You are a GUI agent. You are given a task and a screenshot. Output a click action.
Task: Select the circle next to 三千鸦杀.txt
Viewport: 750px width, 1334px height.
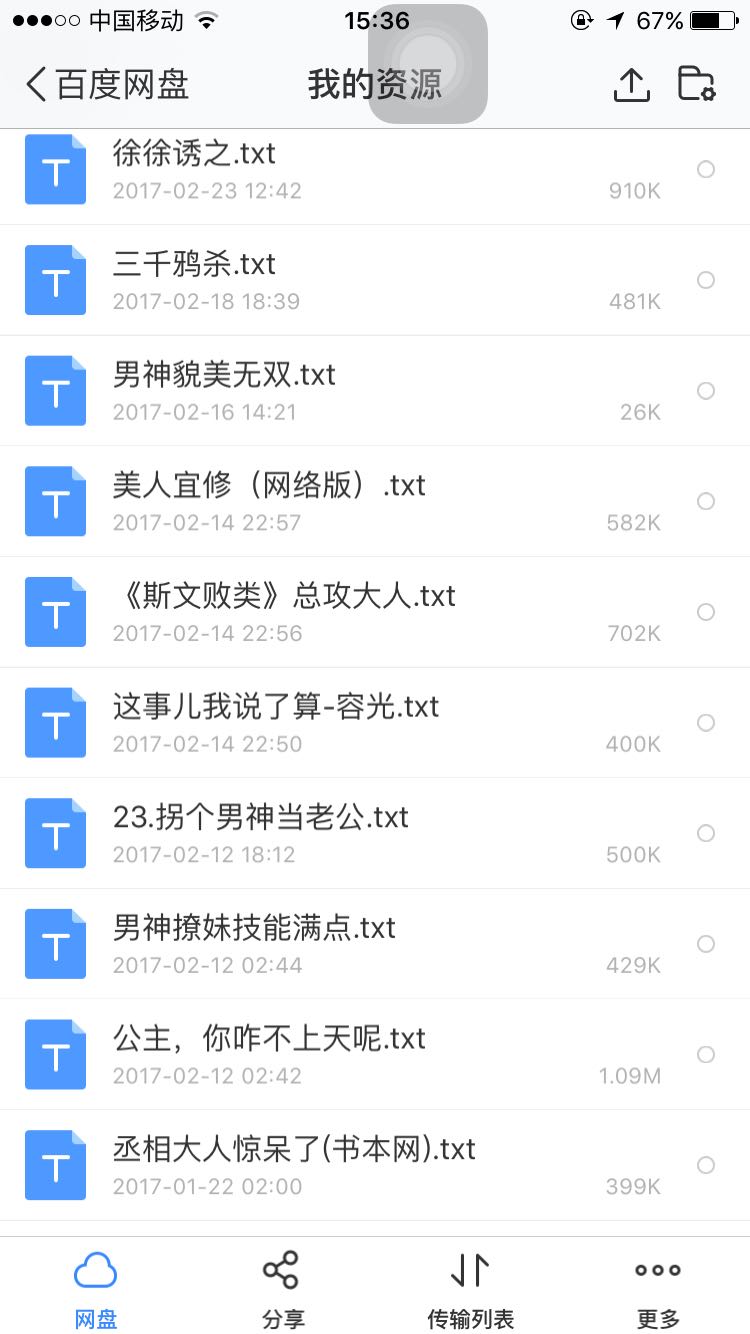pos(706,280)
